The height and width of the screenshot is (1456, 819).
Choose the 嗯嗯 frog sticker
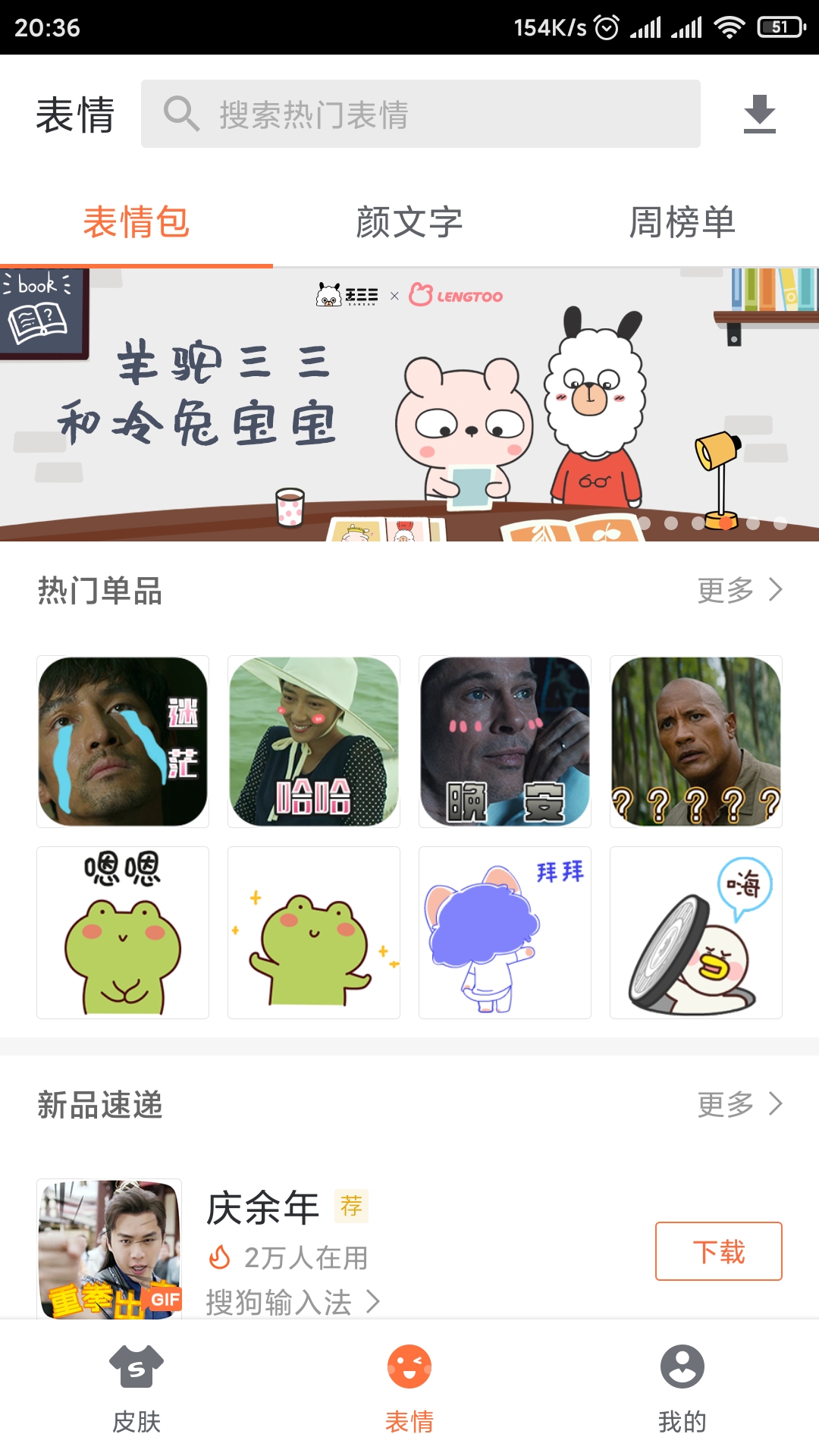pyautogui.click(x=123, y=933)
